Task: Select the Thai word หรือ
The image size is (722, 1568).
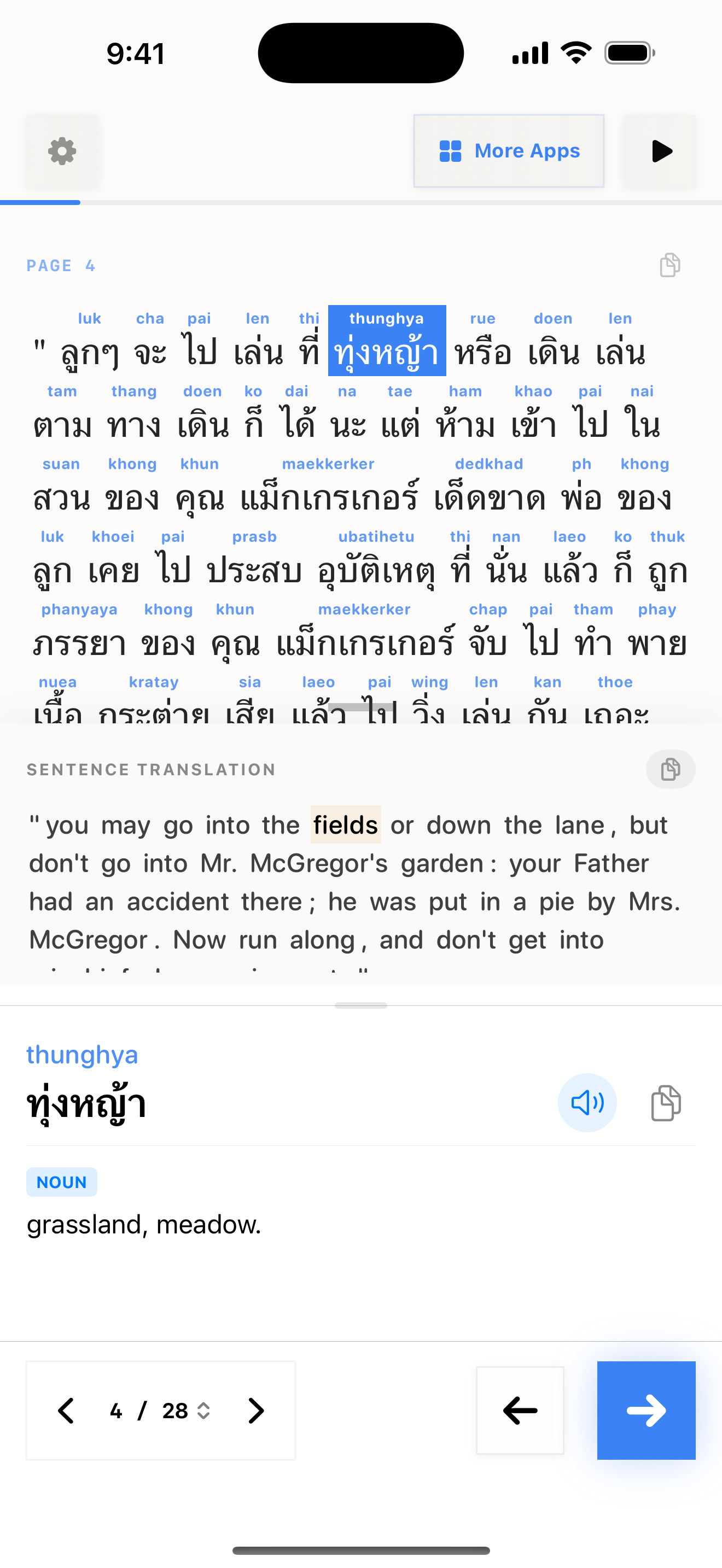Action: [483, 353]
